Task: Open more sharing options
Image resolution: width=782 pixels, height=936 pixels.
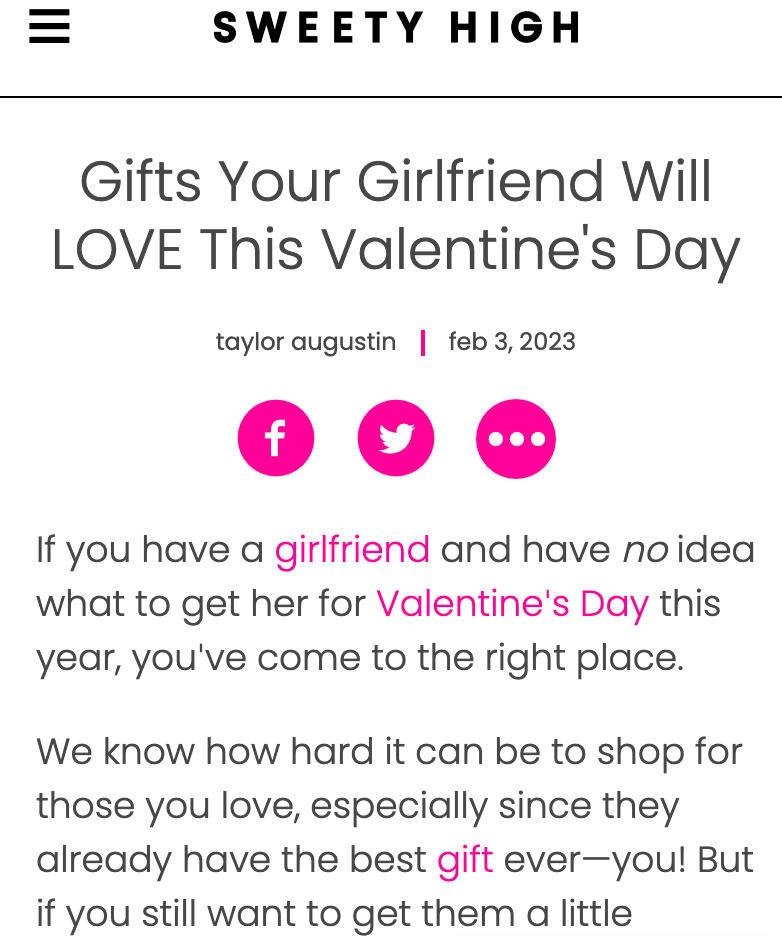Action: (x=516, y=438)
